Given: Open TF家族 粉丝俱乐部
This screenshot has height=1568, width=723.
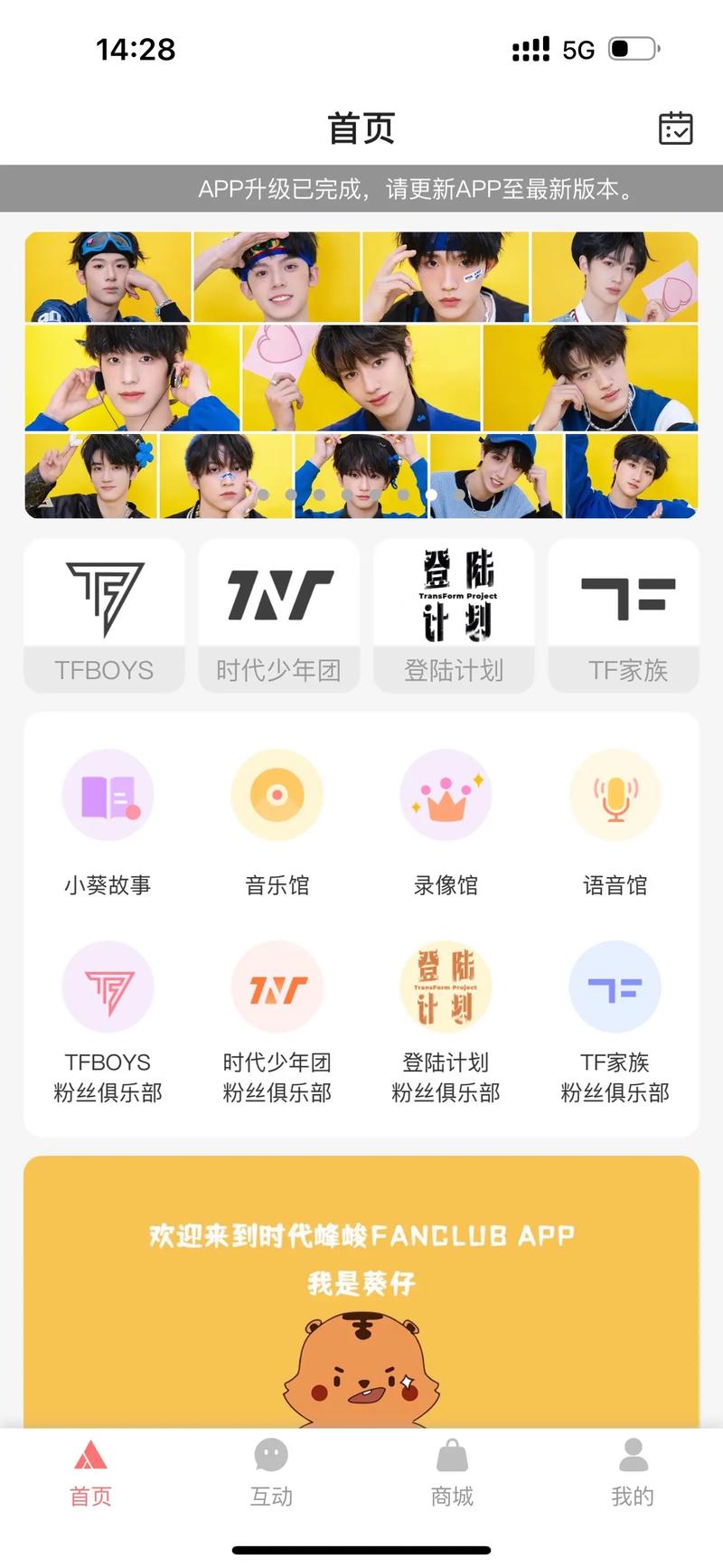Looking at the screenshot, I should click(x=615, y=1022).
